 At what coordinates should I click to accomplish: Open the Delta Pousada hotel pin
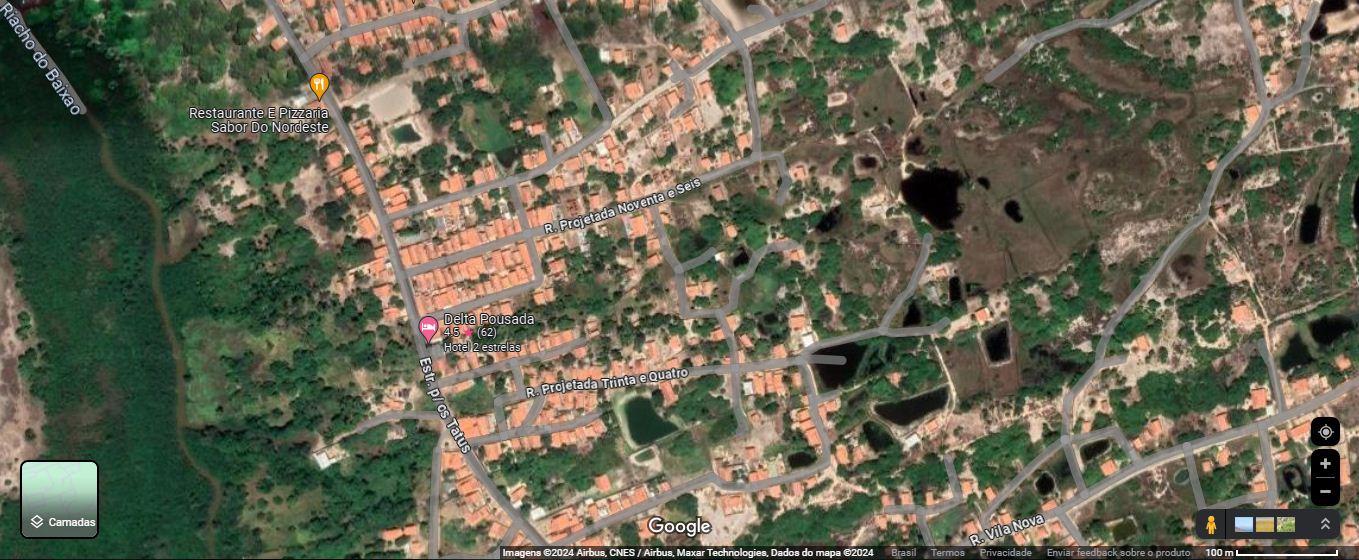pos(428,328)
